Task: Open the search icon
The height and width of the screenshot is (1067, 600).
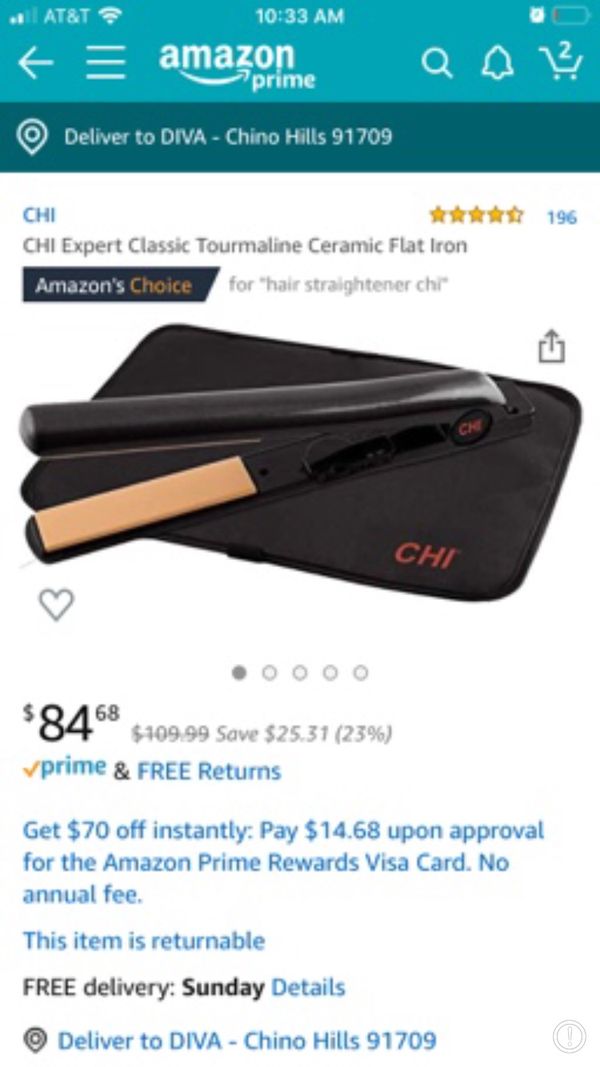Action: pos(436,63)
